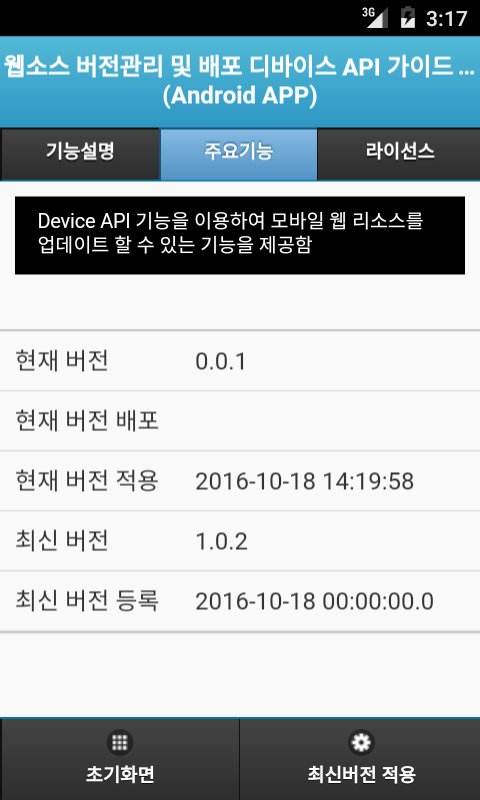Select the 주요기능 tab

point(239,154)
